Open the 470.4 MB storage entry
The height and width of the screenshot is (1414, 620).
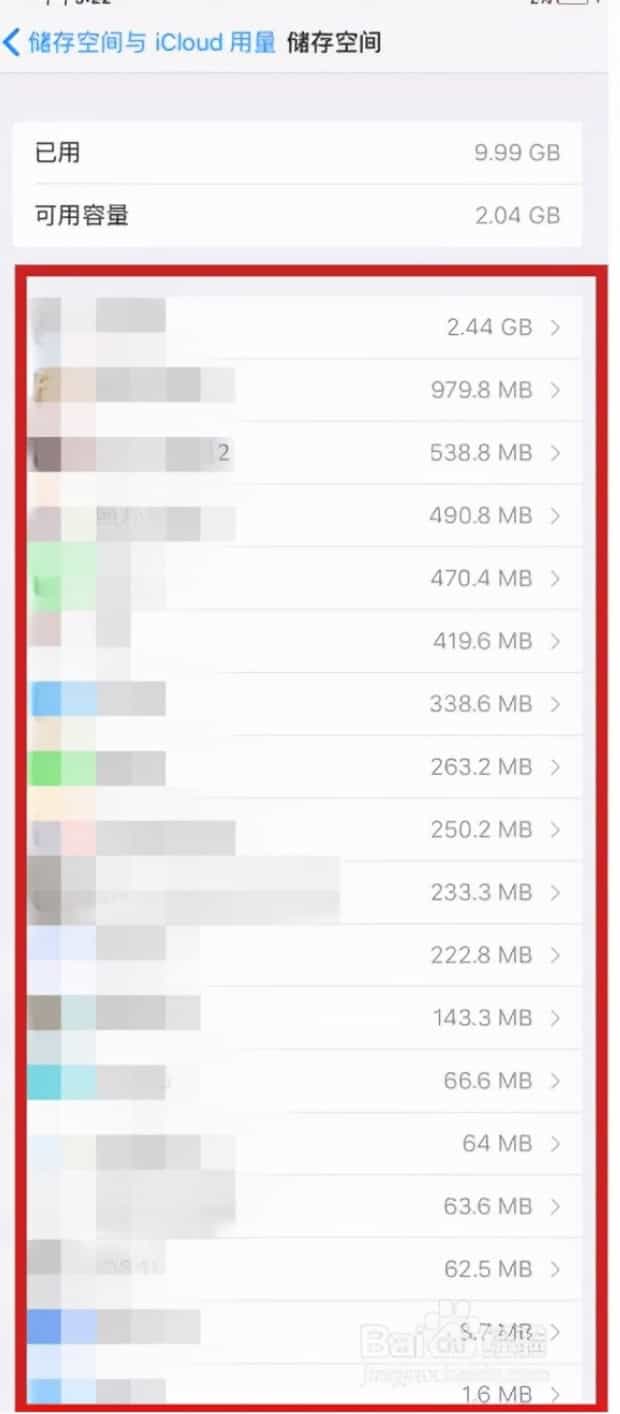point(305,578)
